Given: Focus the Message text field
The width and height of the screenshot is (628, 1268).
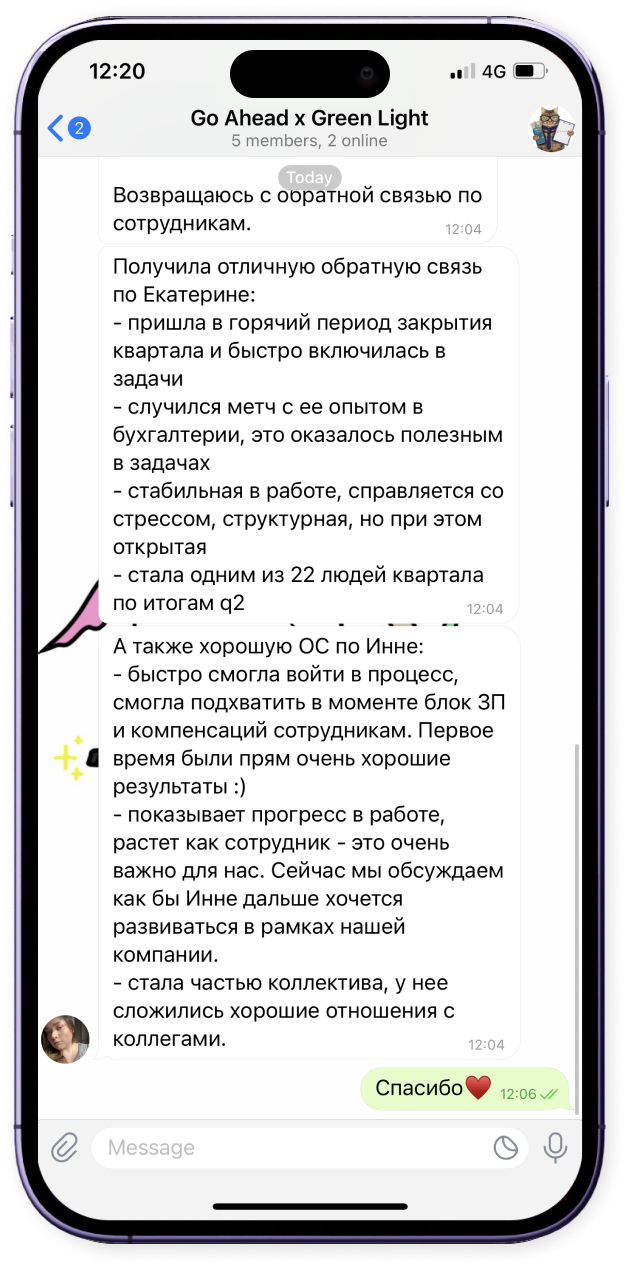Looking at the screenshot, I should (x=290, y=1148).
